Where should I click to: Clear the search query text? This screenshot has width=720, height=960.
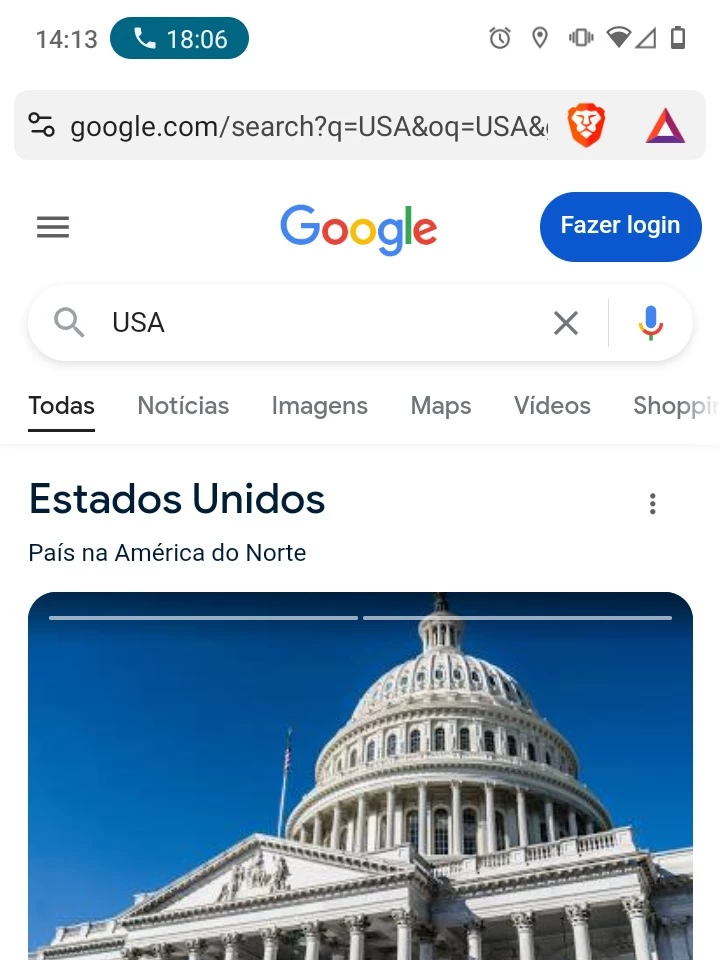pyautogui.click(x=566, y=323)
